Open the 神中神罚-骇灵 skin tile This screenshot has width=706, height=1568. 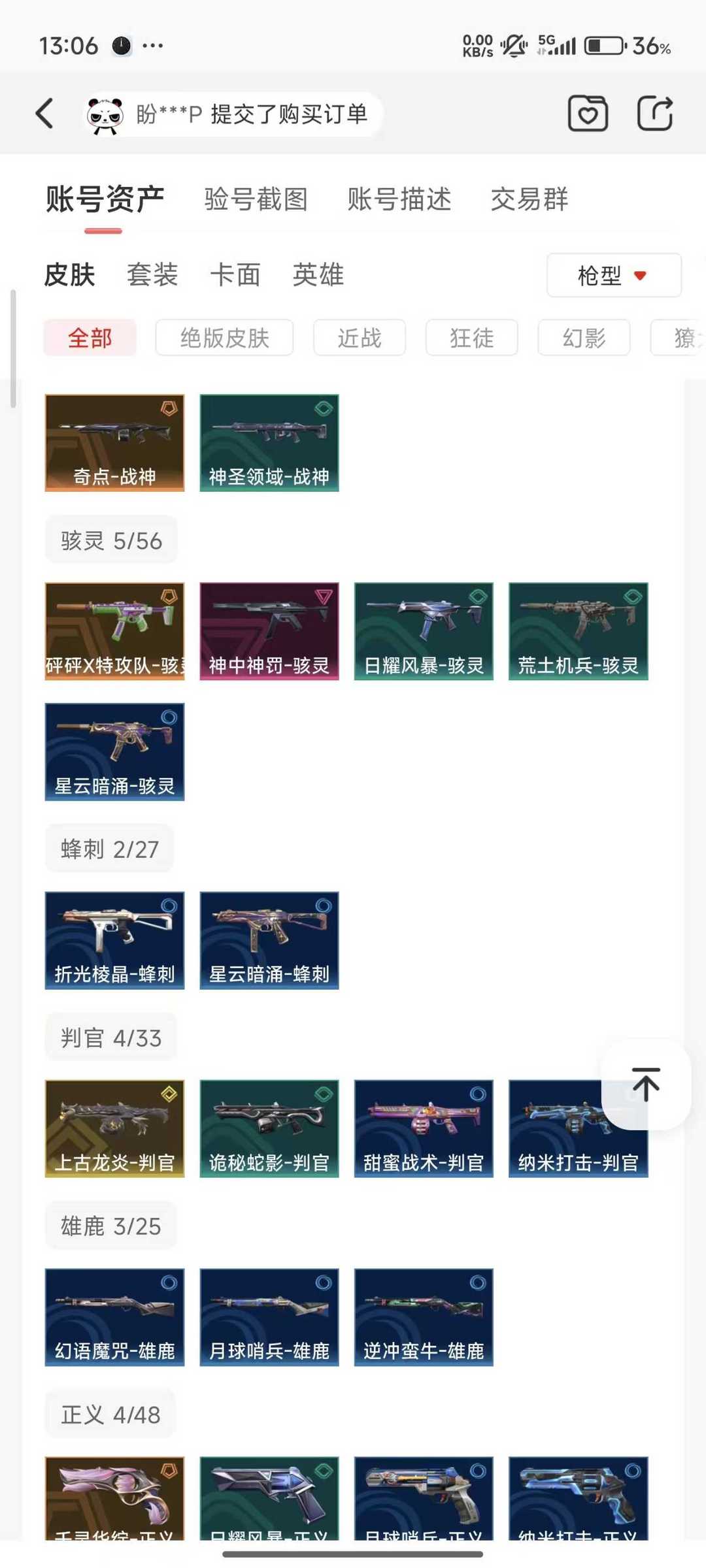click(x=269, y=631)
